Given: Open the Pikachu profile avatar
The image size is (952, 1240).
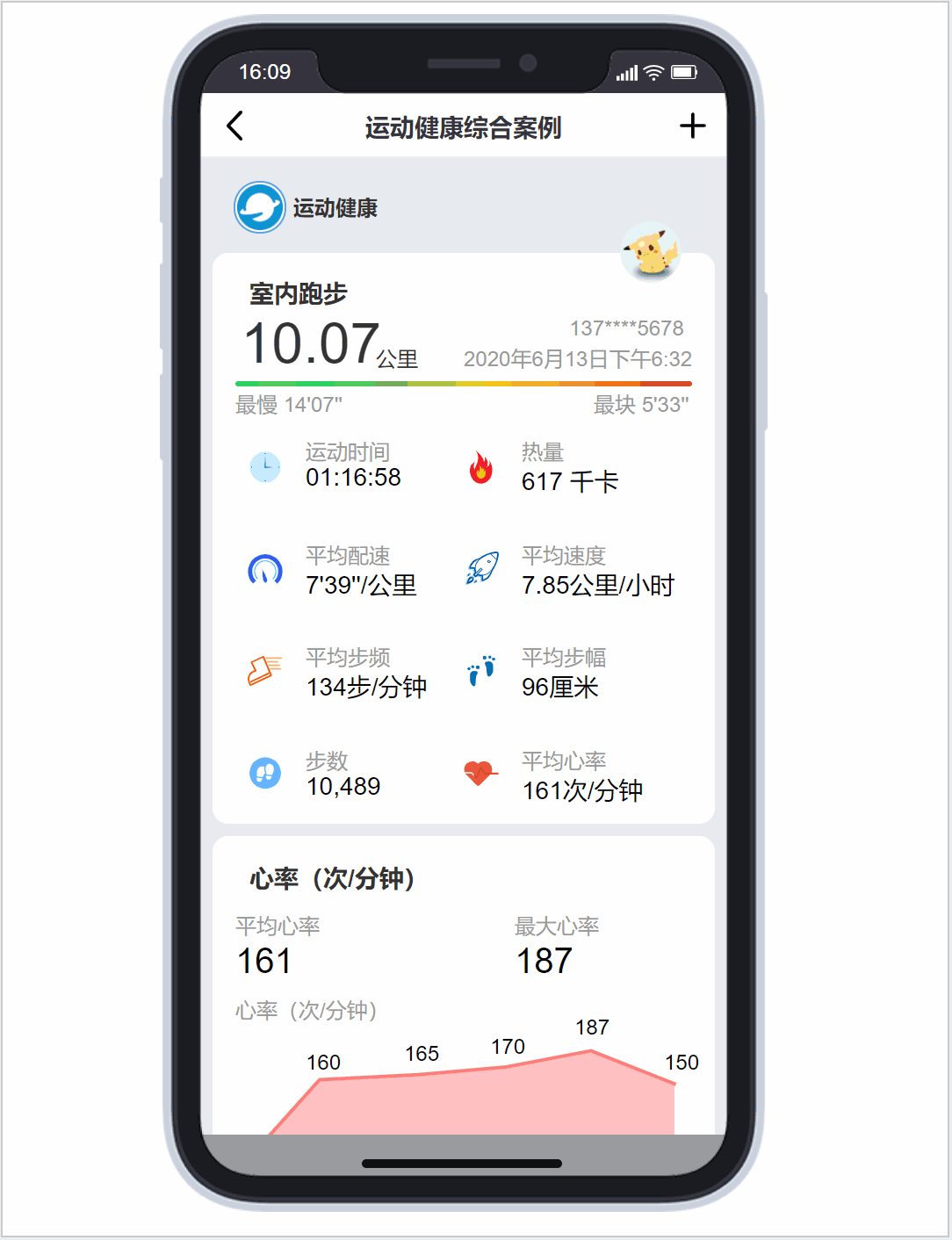Looking at the screenshot, I should coord(651,251).
